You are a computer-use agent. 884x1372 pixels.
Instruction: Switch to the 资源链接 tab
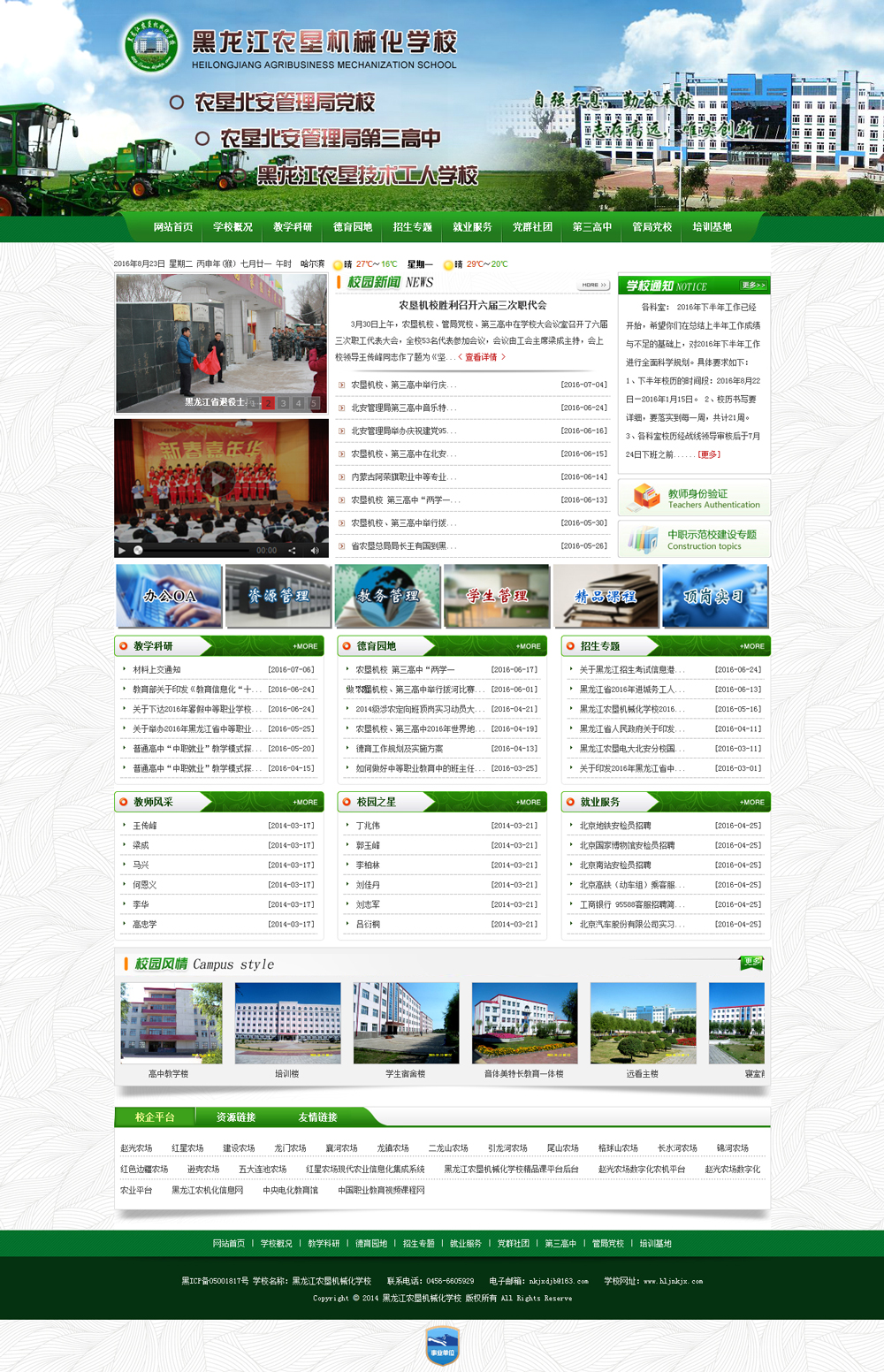pyautogui.click(x=236, y=1117)
